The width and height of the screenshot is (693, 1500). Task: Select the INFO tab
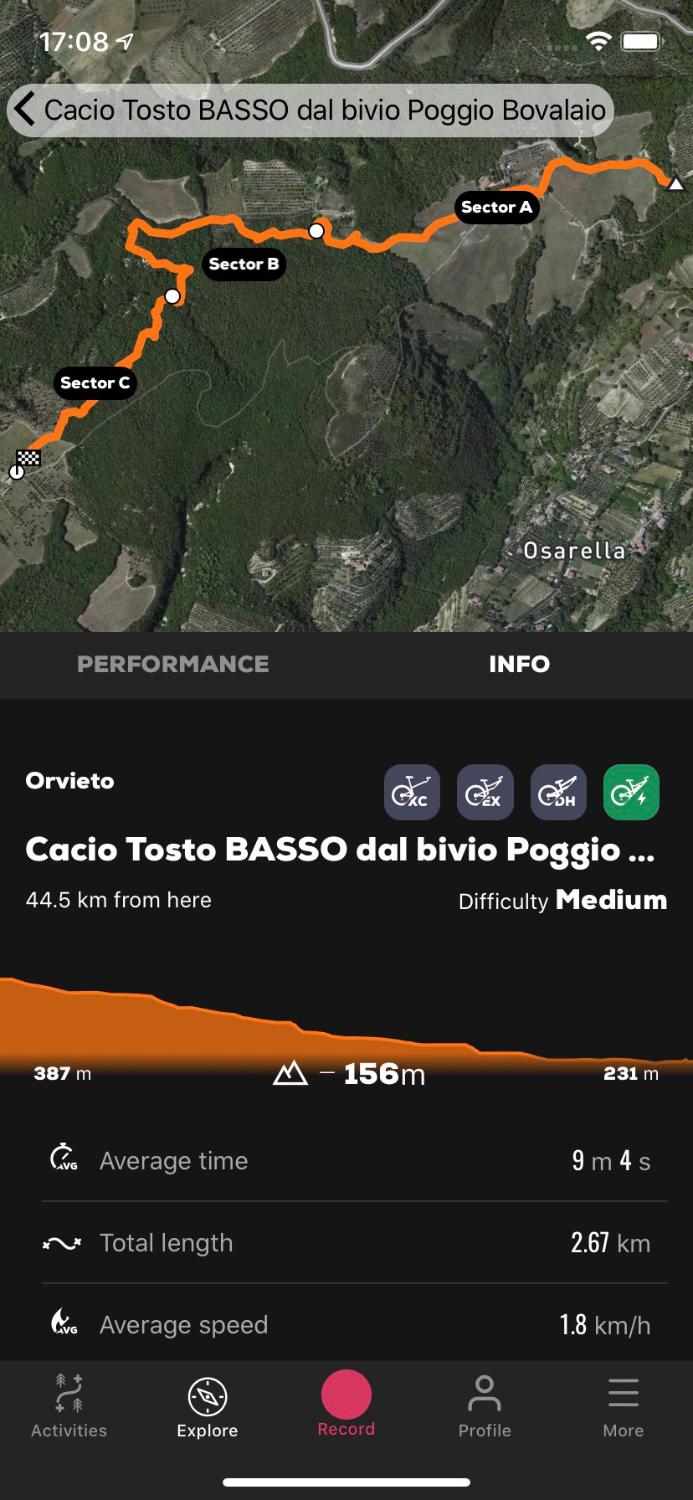pos(519,664)
